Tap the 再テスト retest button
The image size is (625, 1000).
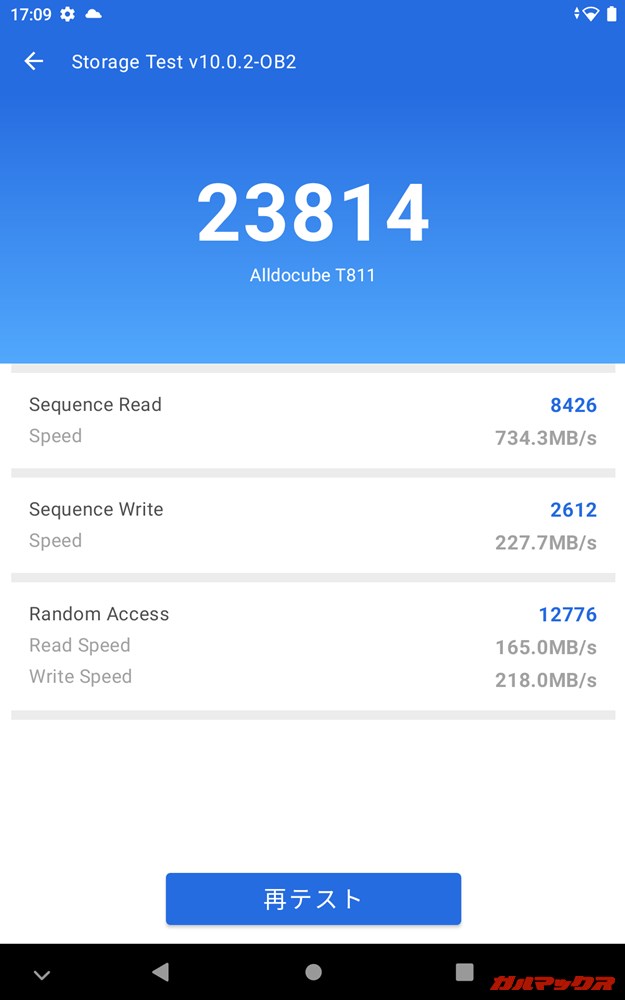[313, 899]
